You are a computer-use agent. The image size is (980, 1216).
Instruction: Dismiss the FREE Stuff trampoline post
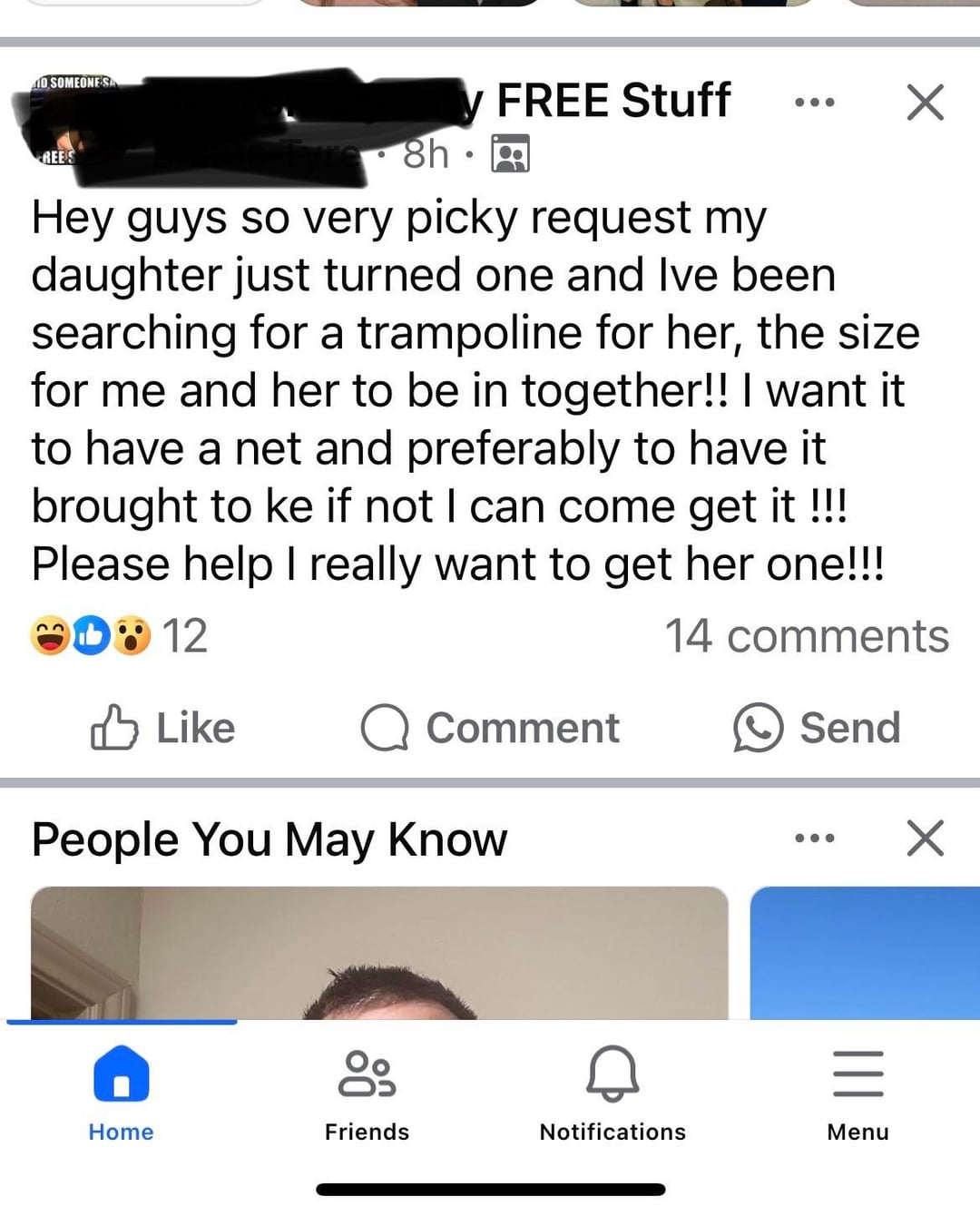click(925, 103)
